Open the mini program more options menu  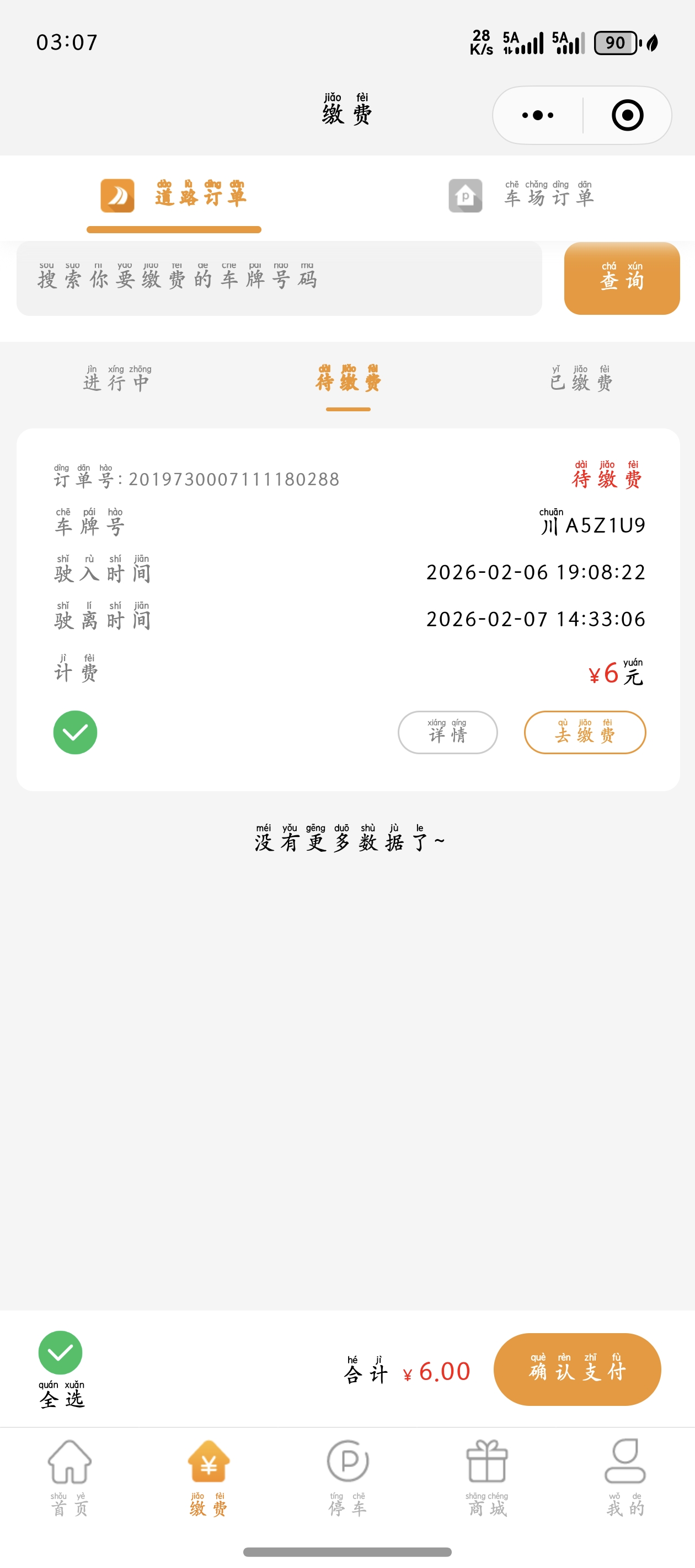tap(537, 115)
